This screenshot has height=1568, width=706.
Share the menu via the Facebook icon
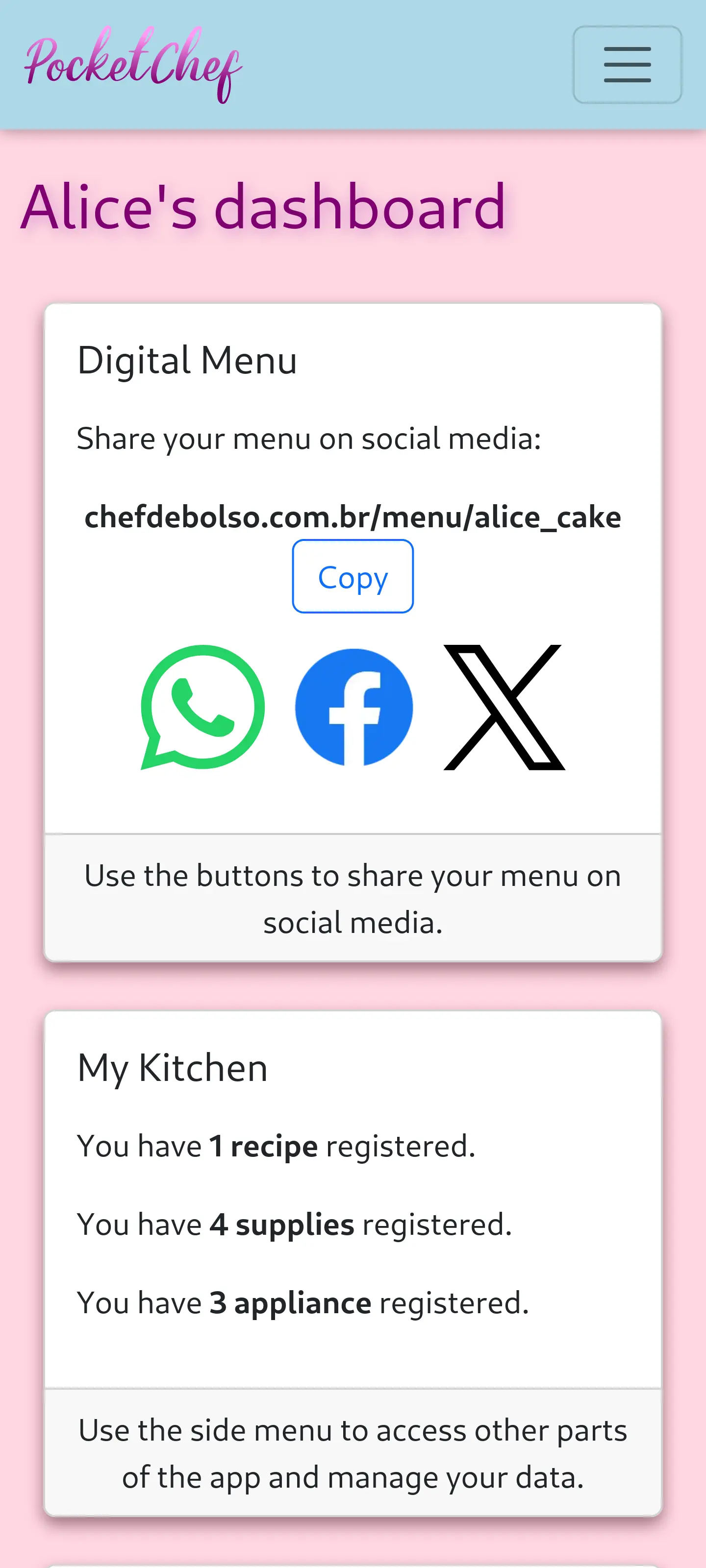click(353, 707)
